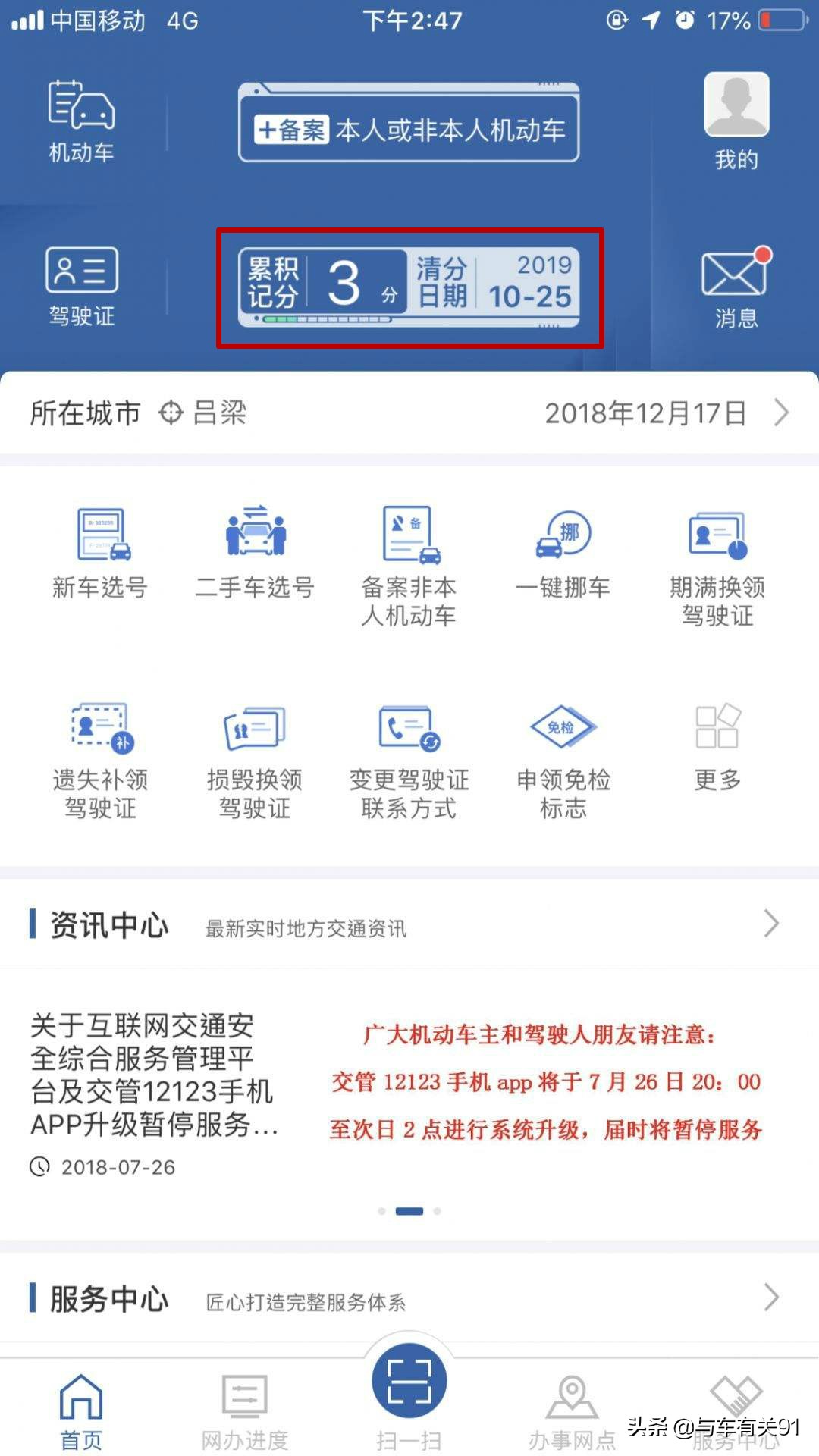This screenshot has height=1456, width=819.
Task: View 累积记分 points card
Action: [x=409, y=287]
